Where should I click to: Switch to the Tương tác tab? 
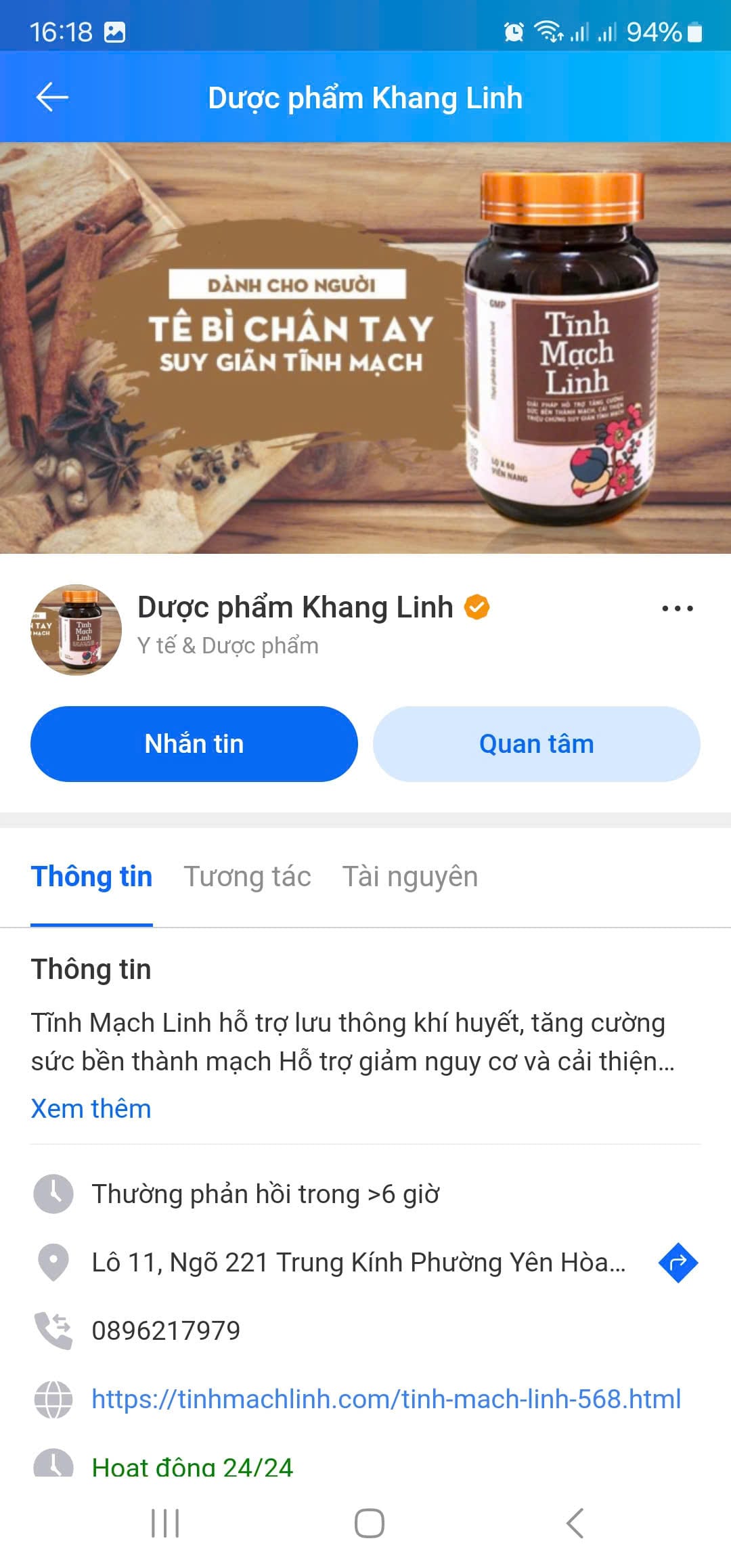(x=247, y=876)
